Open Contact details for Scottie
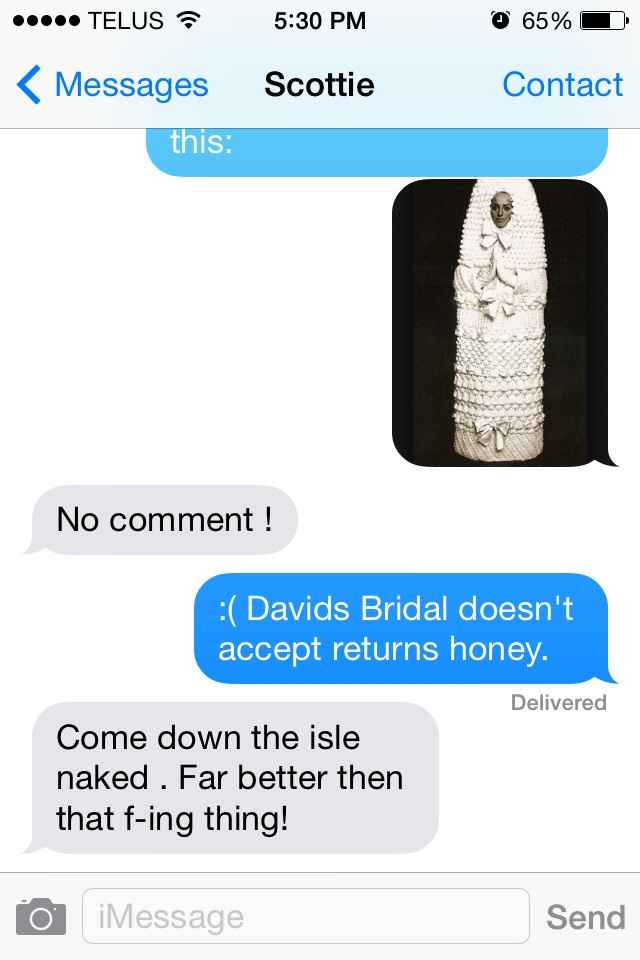640x960 pixels. 562,85
